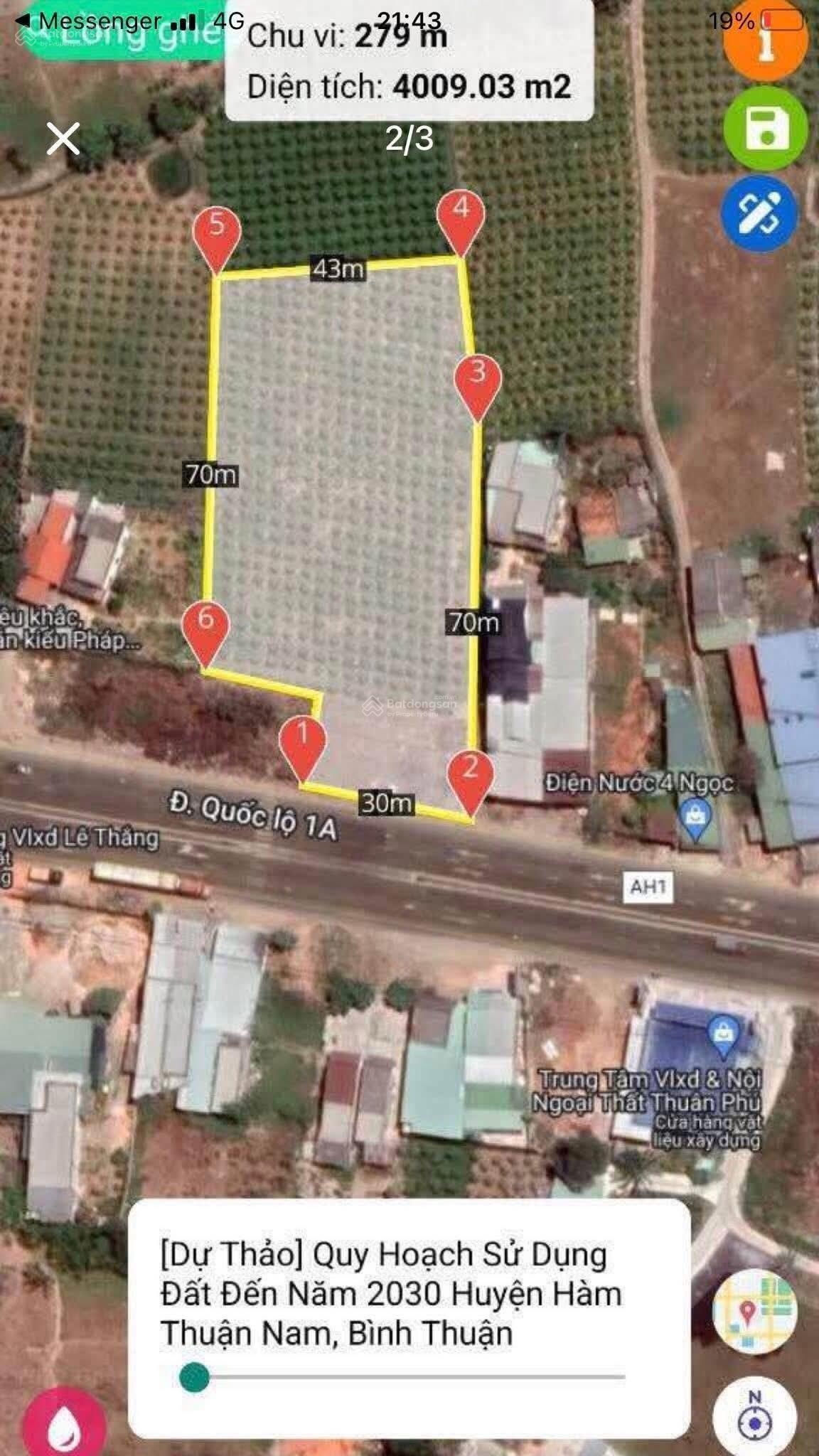Adjust the planning layer opacity slider
This screenshot has height=1456, width=819.
tap(195, 1377)
